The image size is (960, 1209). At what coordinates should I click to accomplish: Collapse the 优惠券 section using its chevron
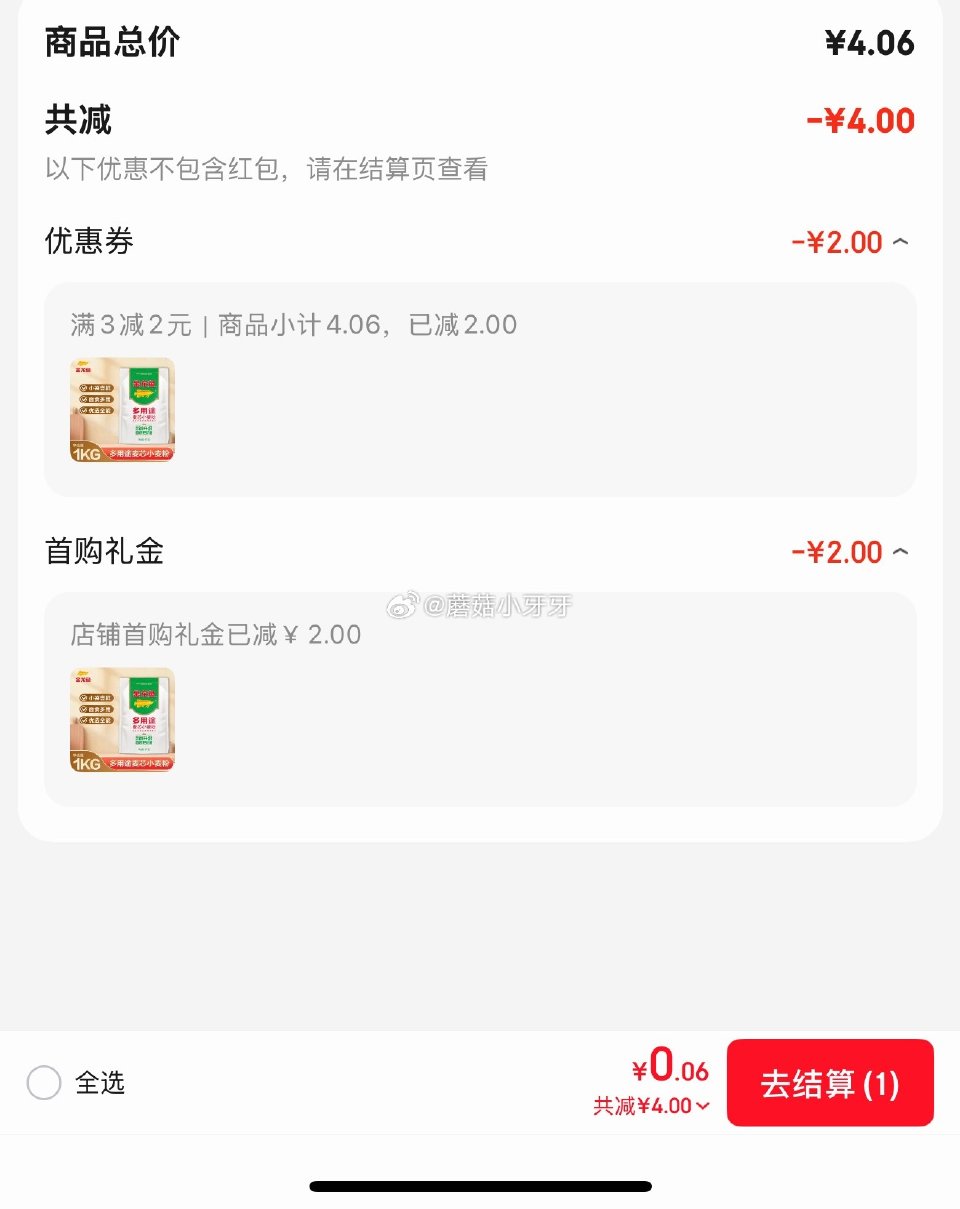901,241
